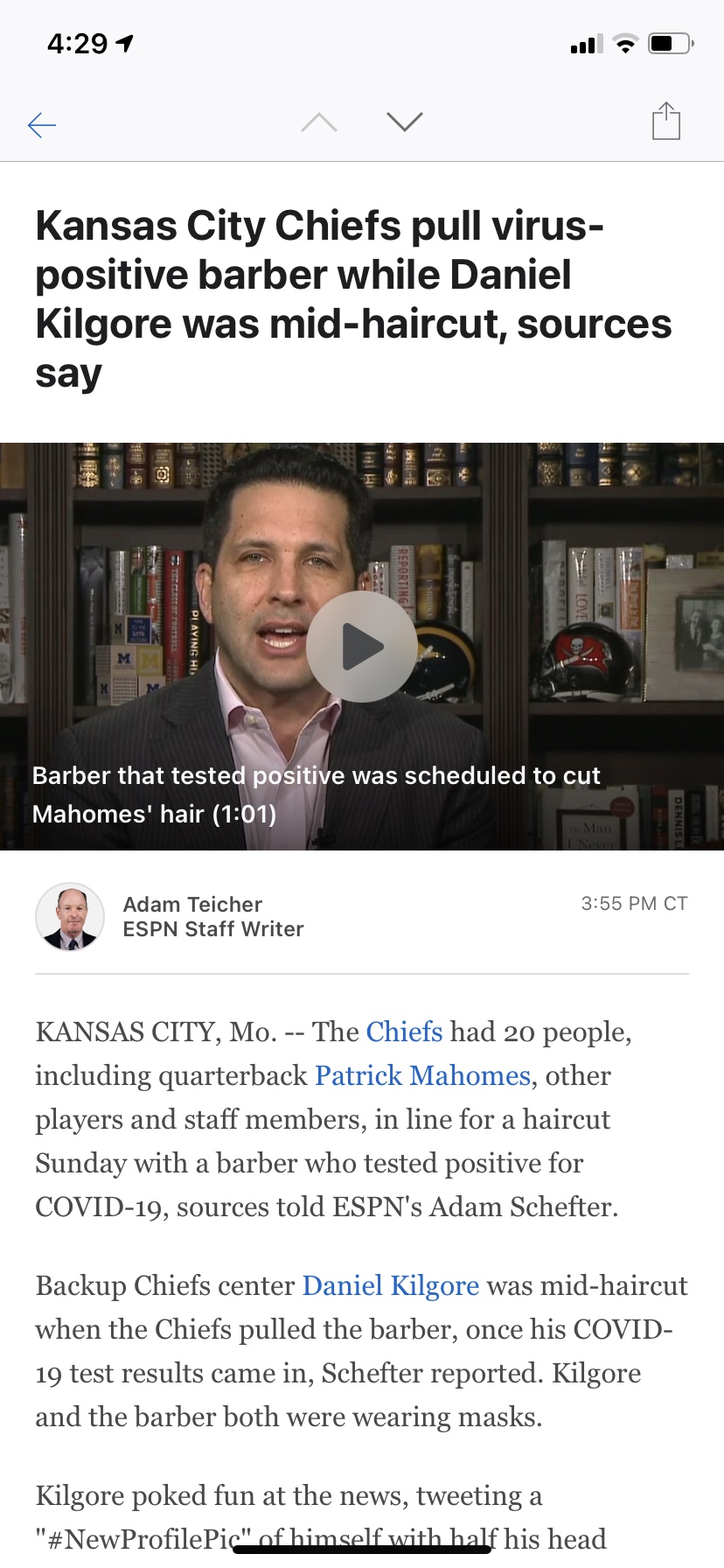Share this article
Image resolution: width=724 pixels, height=1568 pixels.
666,121
